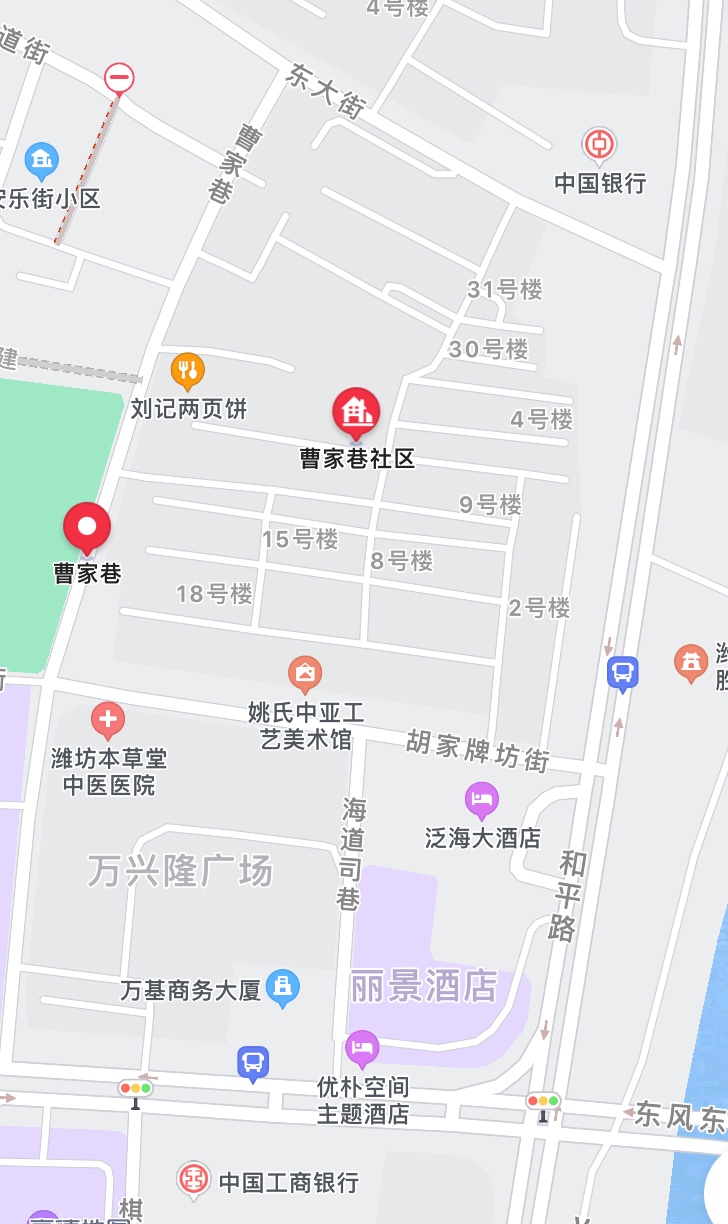Tap the 曹家巷 location pin
The image size is (728, 1224).
(87, 528)
